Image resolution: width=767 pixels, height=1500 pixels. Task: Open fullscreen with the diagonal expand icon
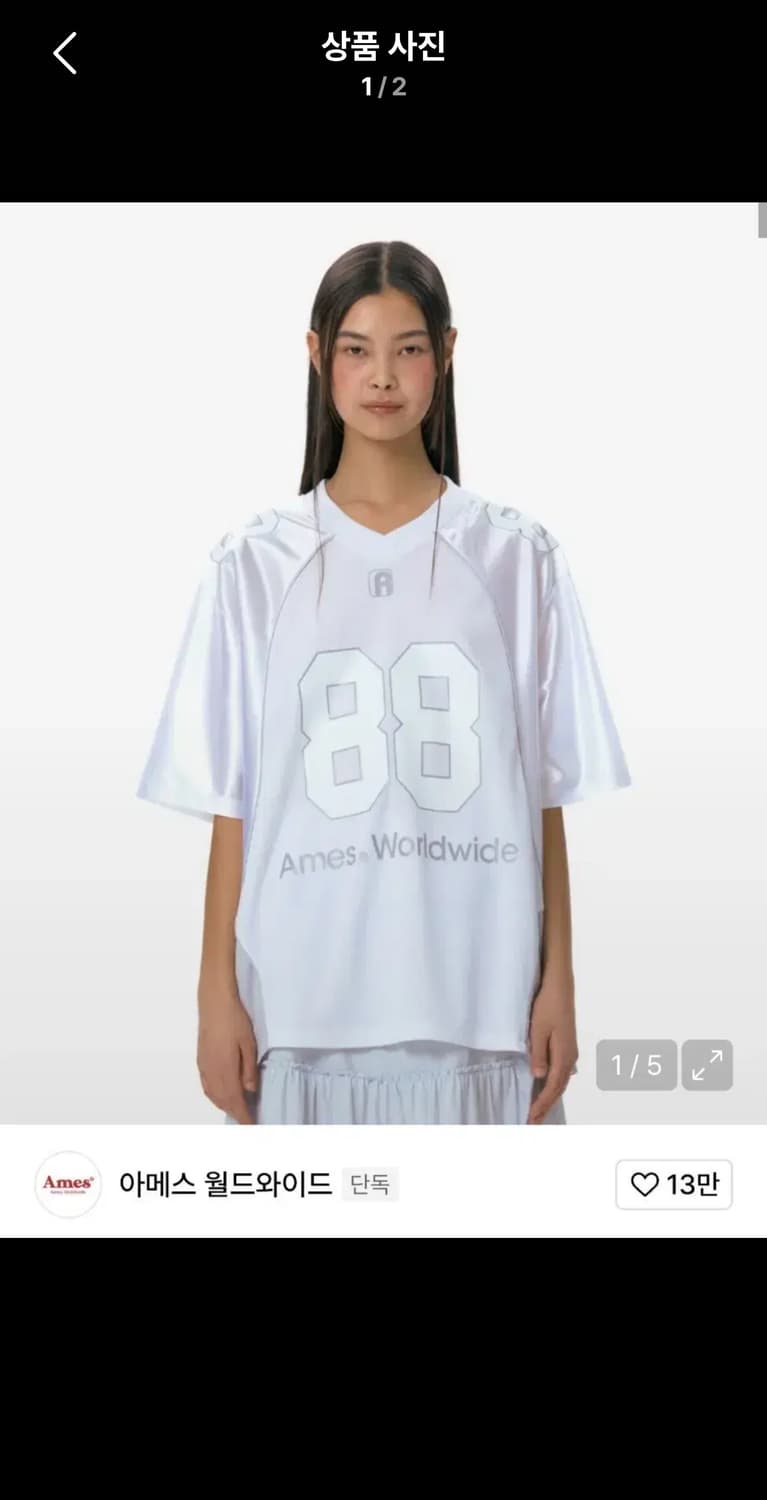[x=708, y=1064]
